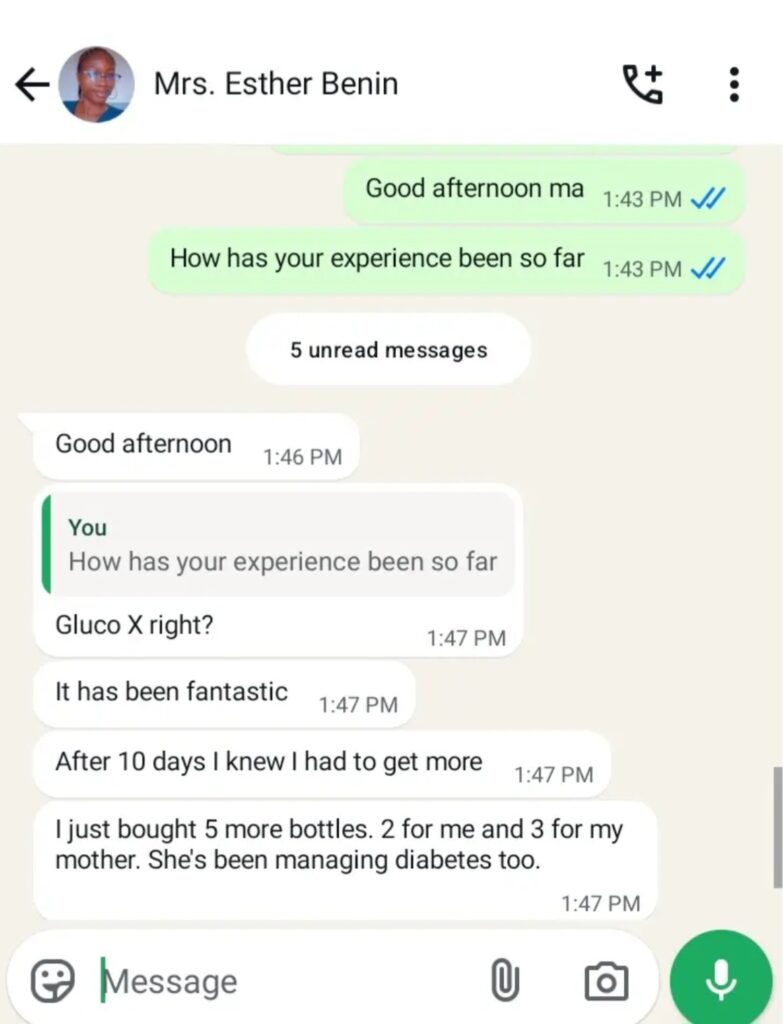Tap the microphone voice message button
784x1024 pixels.
click(x=721, y=981)
